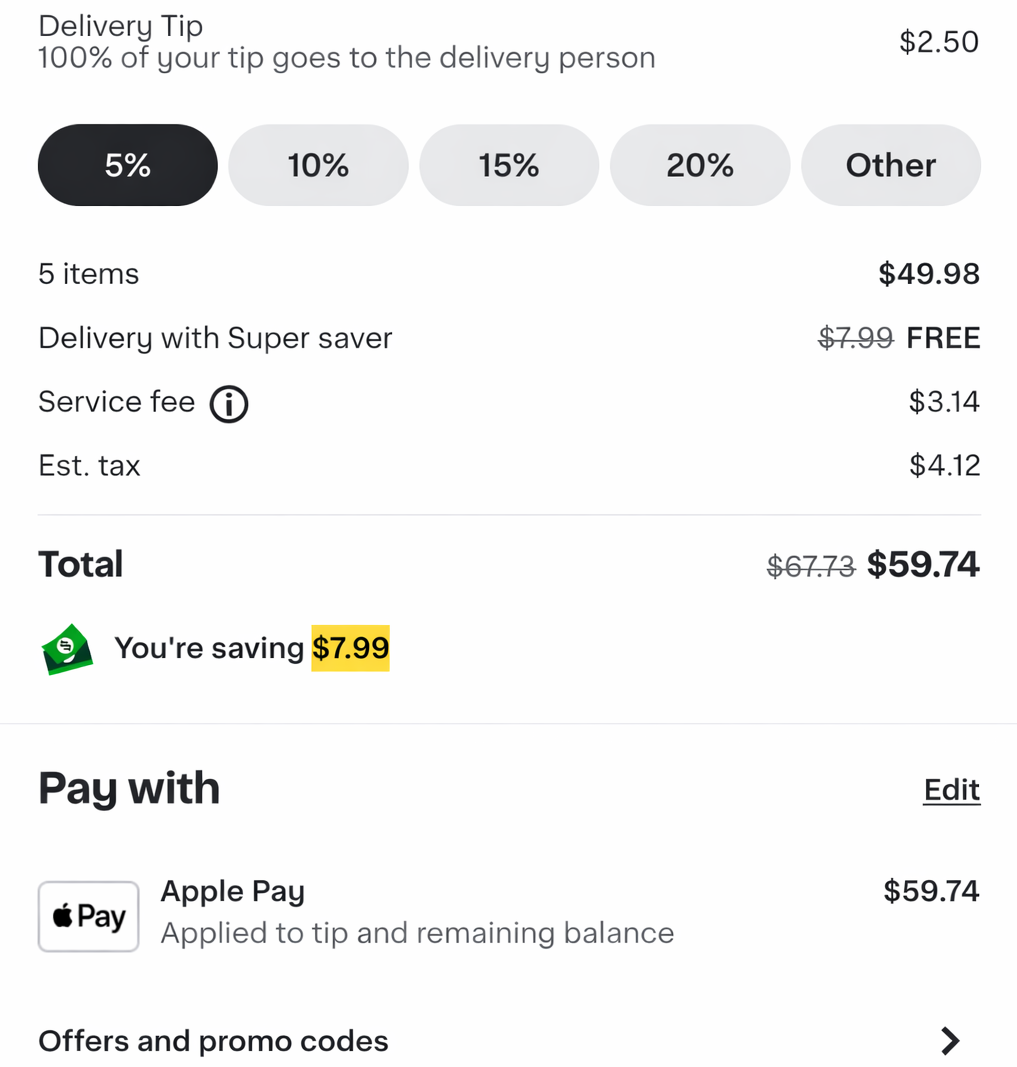1017x1067 pixels.
Task: Select the 5% tip option
Action: 127,165
